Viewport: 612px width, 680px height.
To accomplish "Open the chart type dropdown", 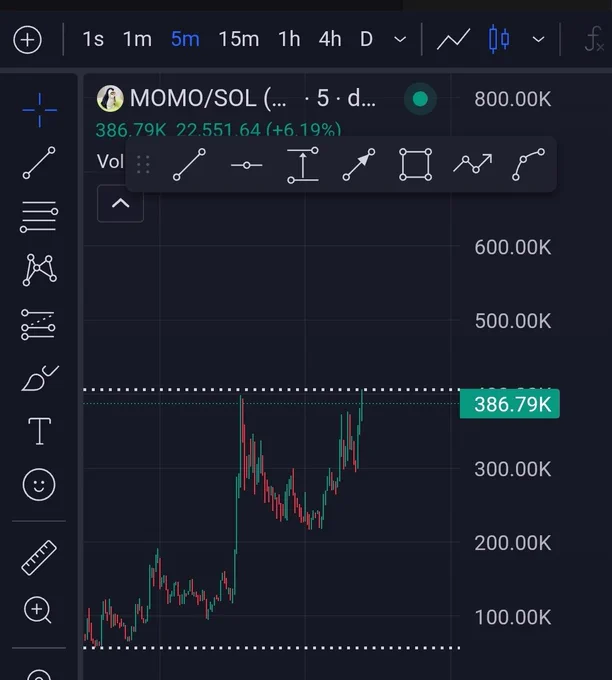I will coord(538,39).
